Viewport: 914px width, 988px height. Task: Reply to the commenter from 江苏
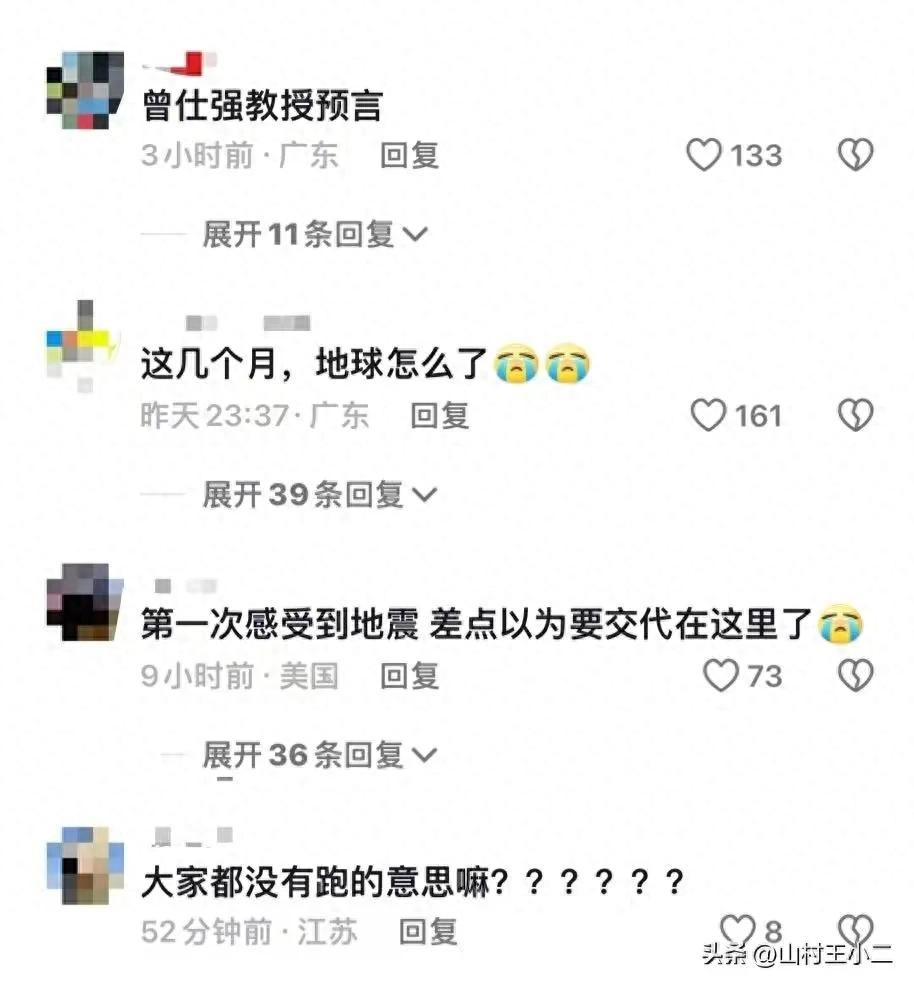click(x=428, y=932)
